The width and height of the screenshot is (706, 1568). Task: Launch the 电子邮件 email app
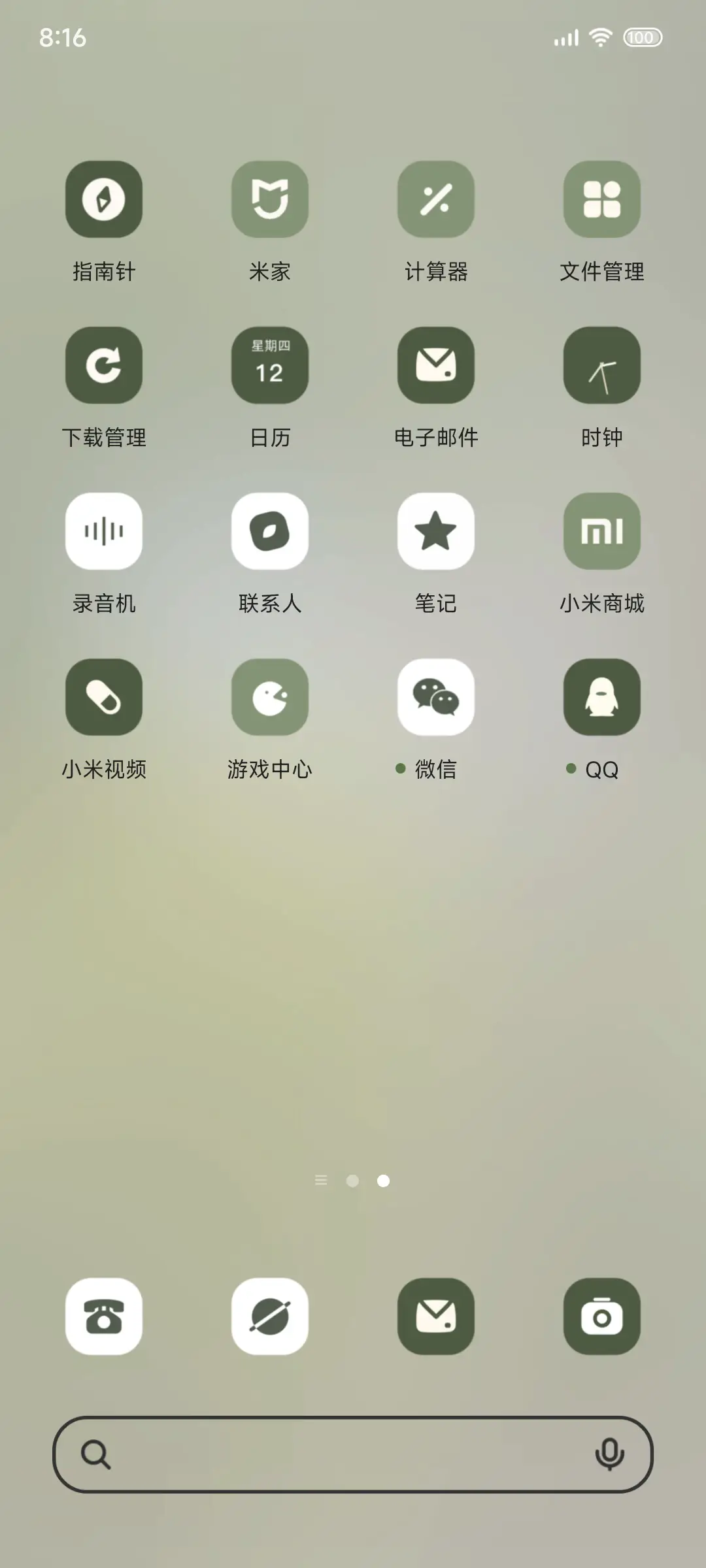436,366
